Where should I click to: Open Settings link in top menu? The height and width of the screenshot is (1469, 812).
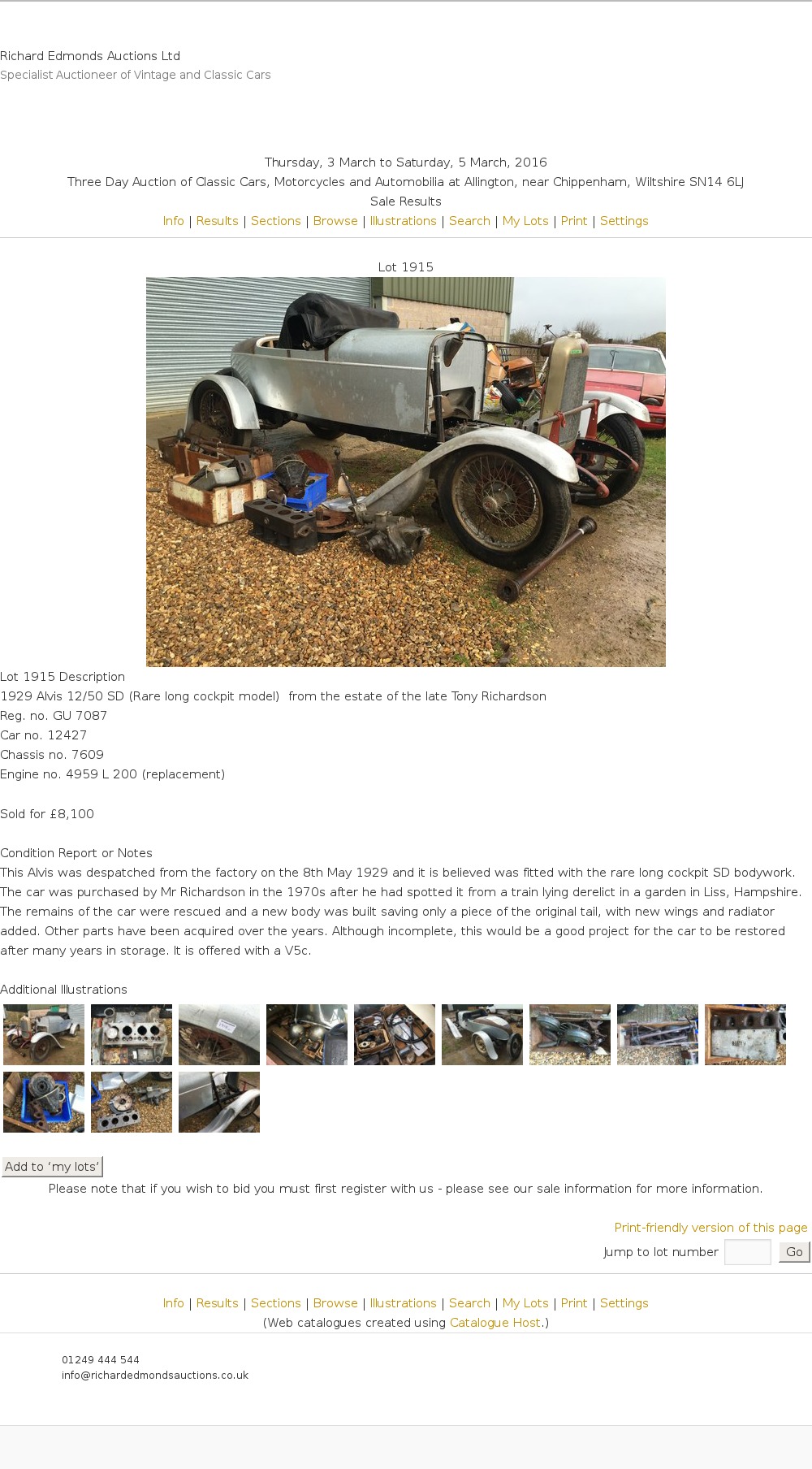624,221
